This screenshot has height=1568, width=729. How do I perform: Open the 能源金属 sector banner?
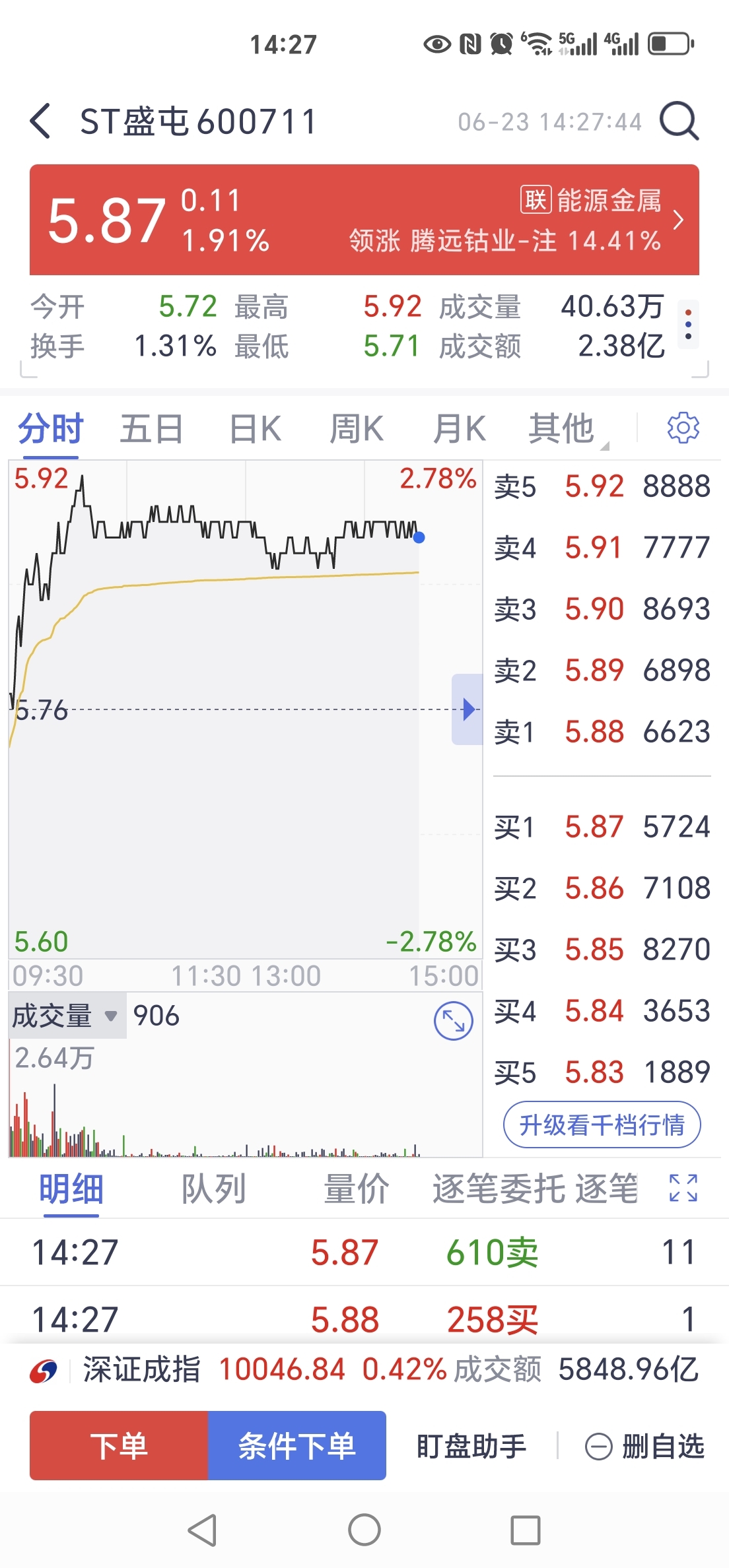click(x=364, y=220)
